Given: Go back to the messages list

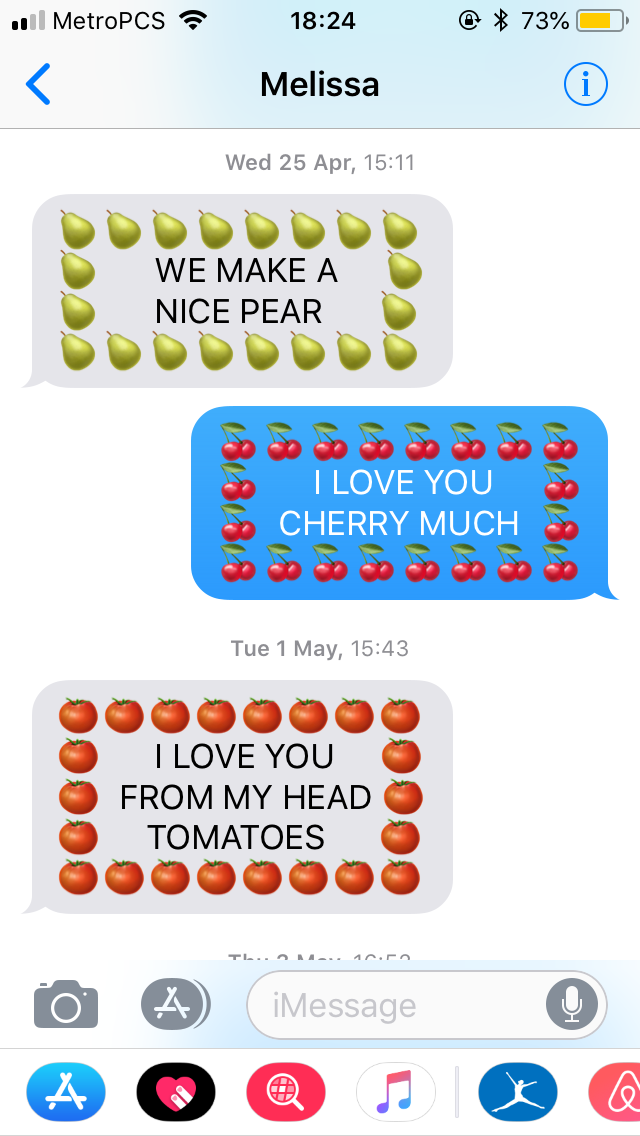Looking at the screenshot, I should [38, 85].
